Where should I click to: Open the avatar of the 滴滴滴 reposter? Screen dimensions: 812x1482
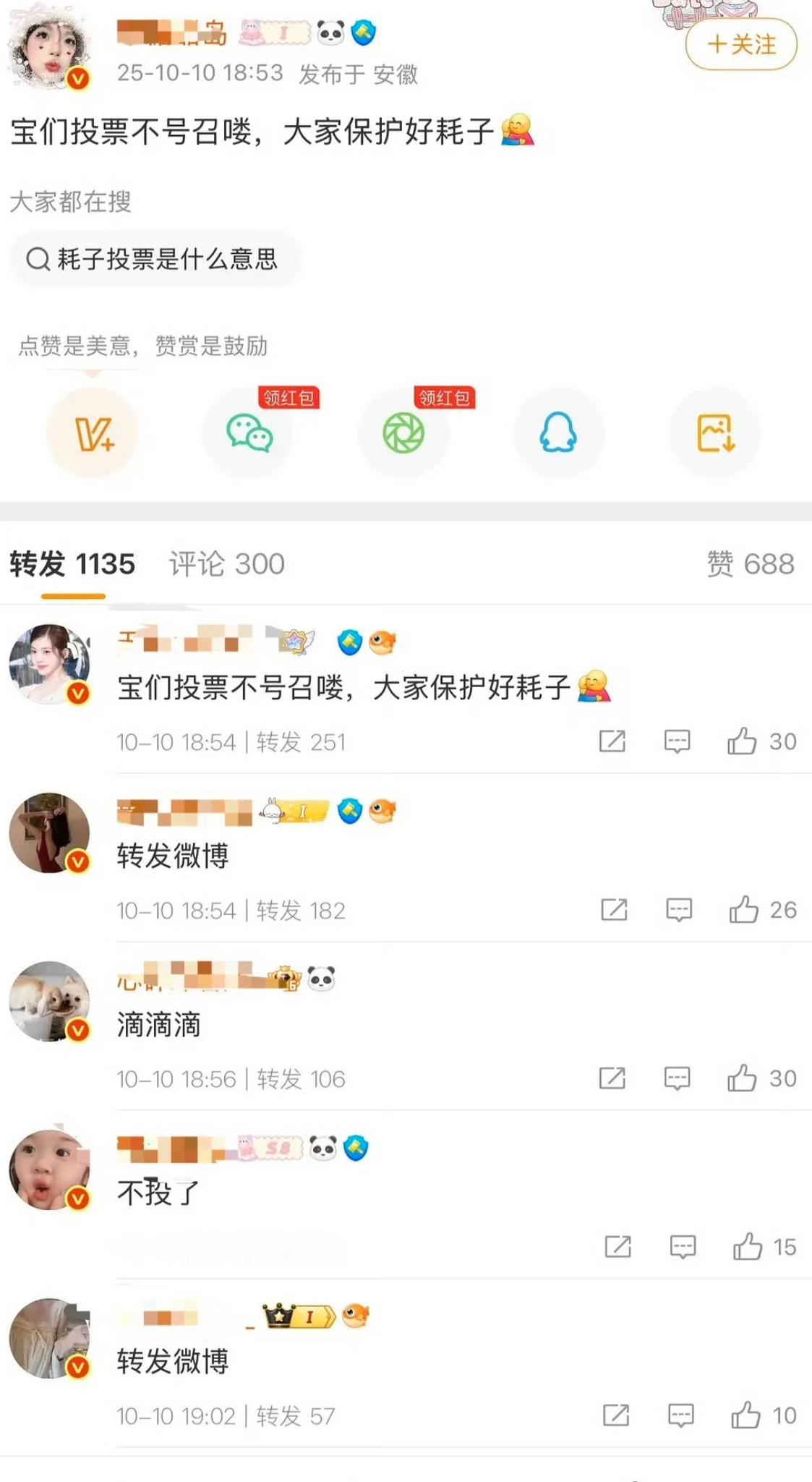coord(49,1001)
